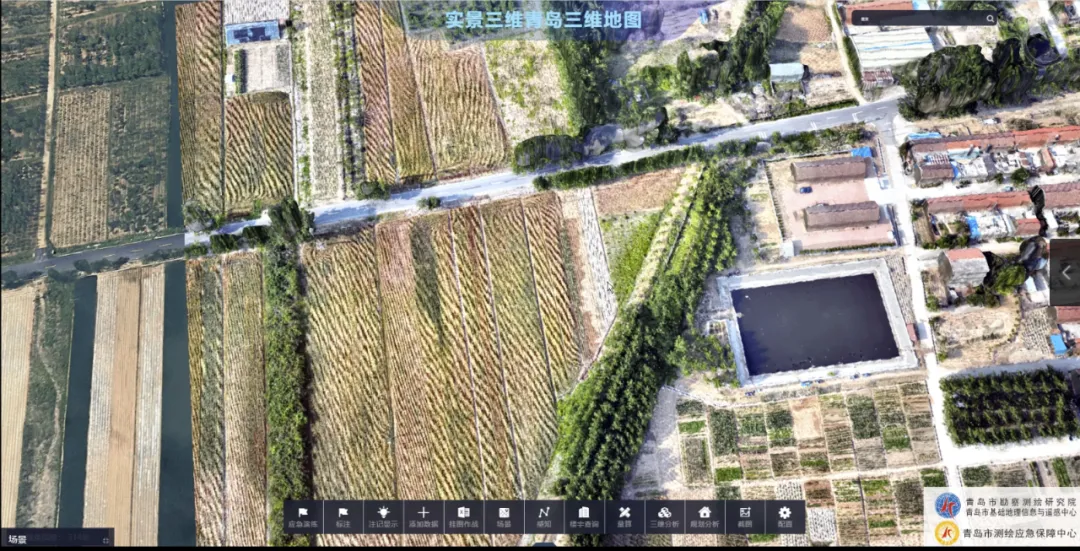1080x551 pixels.
Task: Select the 量算 measurement tool
Action: point(624,516)
